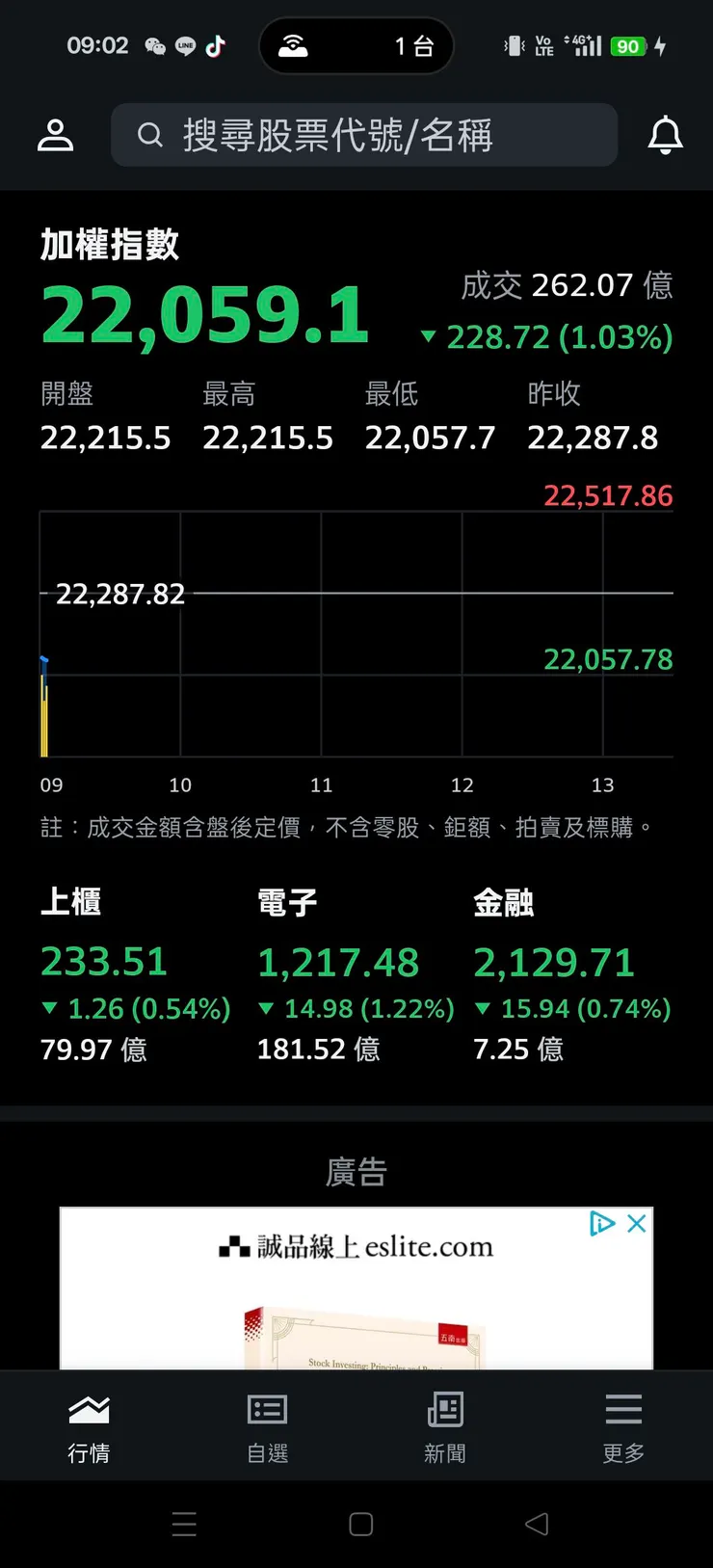Tap the battery indicator showing 90
The image size is (713, 1568).
click(x=627, y=45)
